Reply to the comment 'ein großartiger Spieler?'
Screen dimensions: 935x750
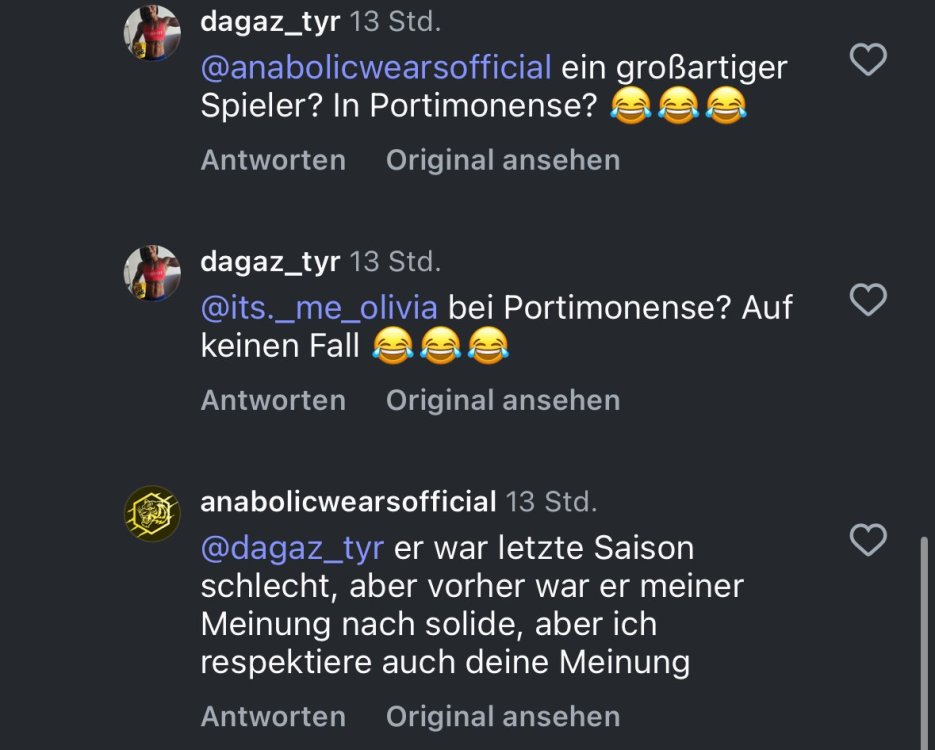(x=273, y=160)
